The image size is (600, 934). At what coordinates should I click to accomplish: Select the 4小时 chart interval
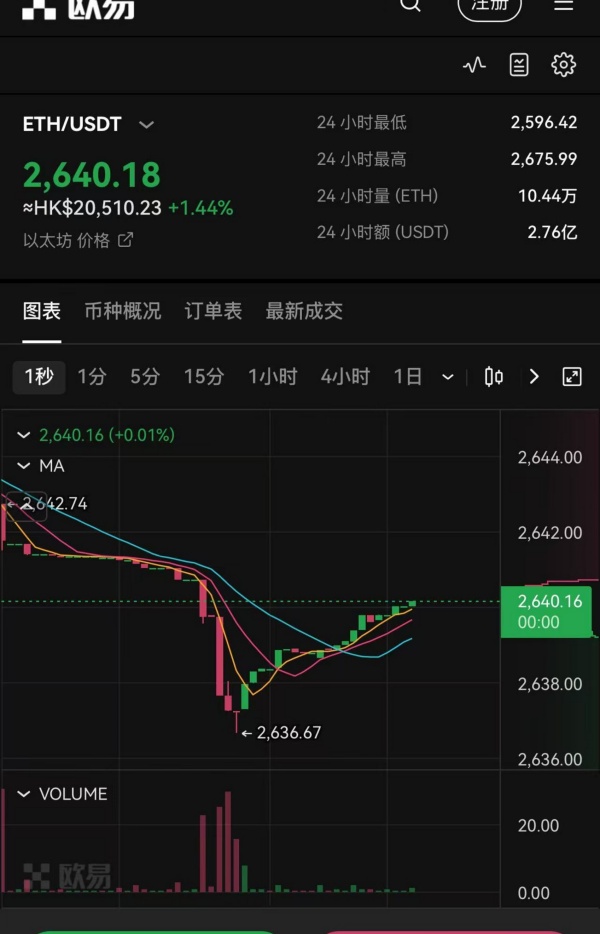click(x=345, y=377)
